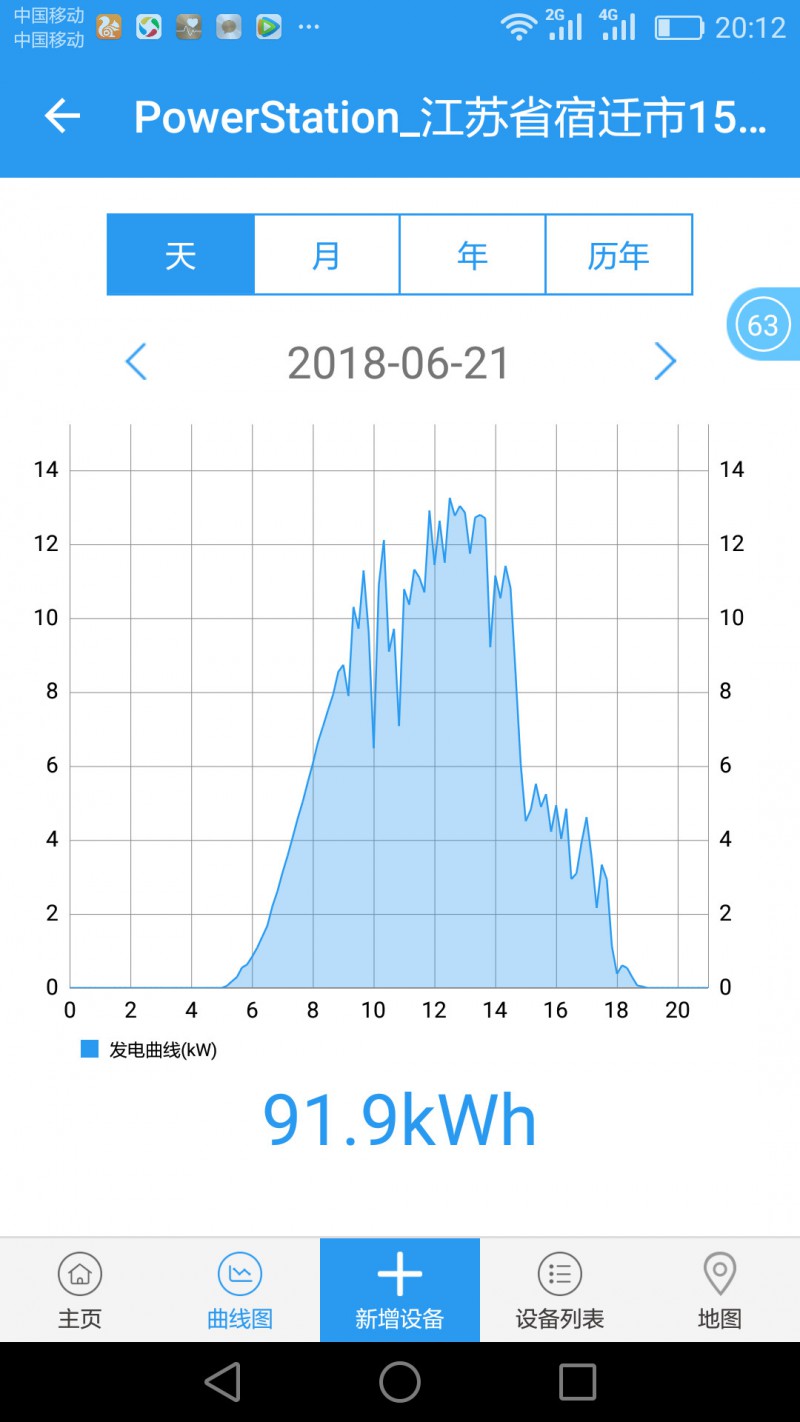Switch to the 历年 lifetime view
Screen dimensions: 800x1422
619,254
